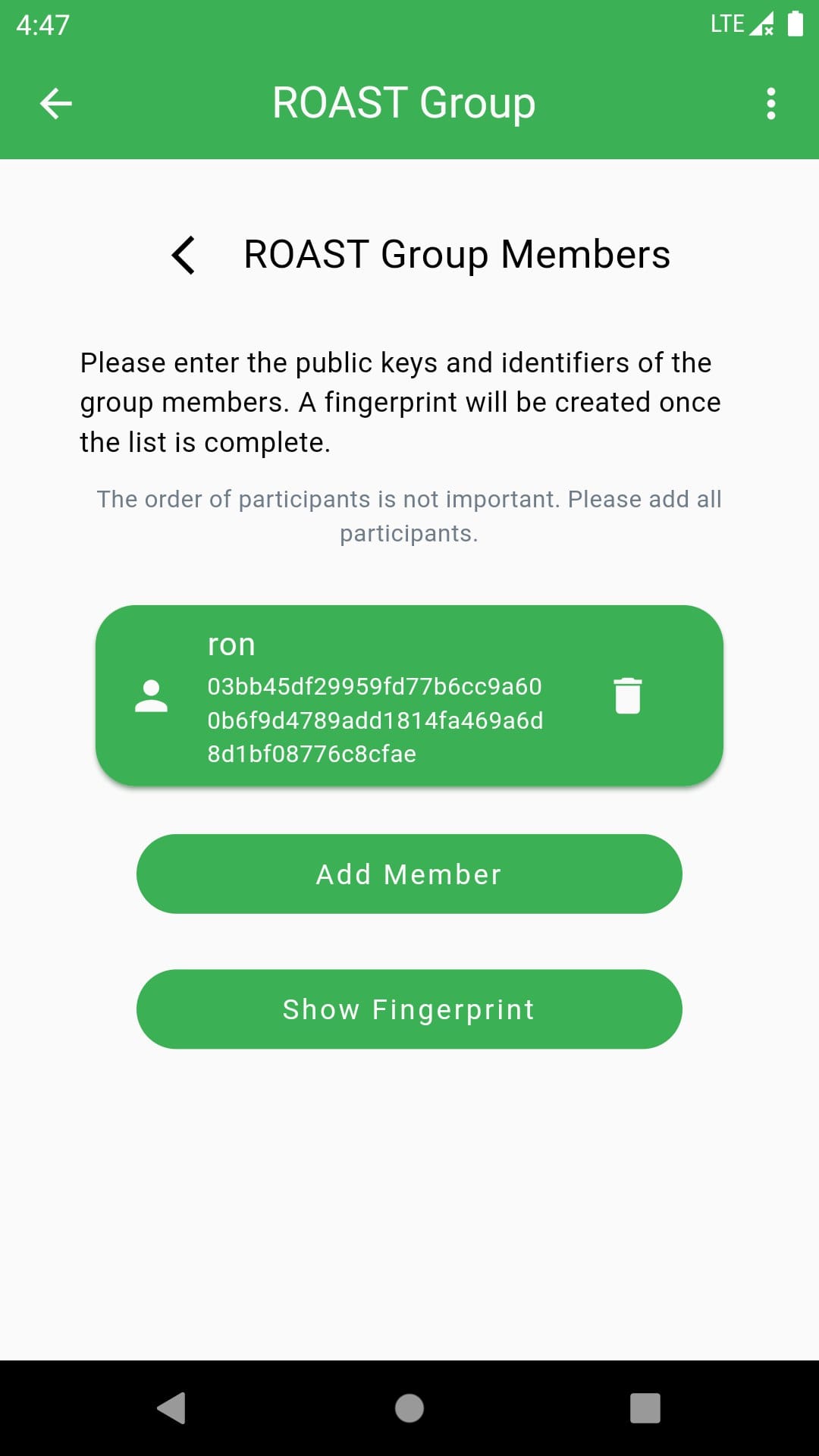Tap the Add Member button
819x1456 pixels.
pos(409,874)
